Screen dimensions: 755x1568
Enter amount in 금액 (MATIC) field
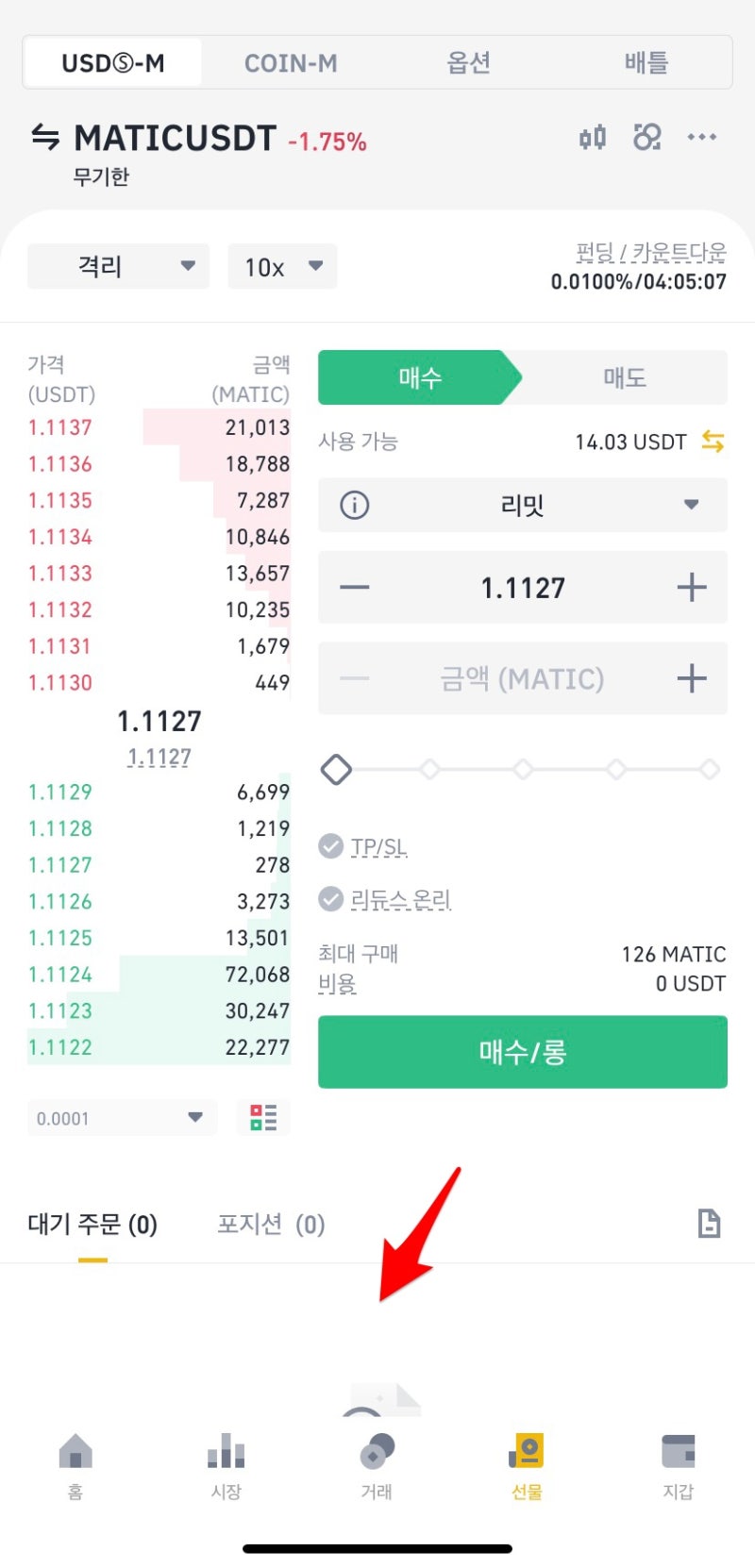tap(523, 678)
